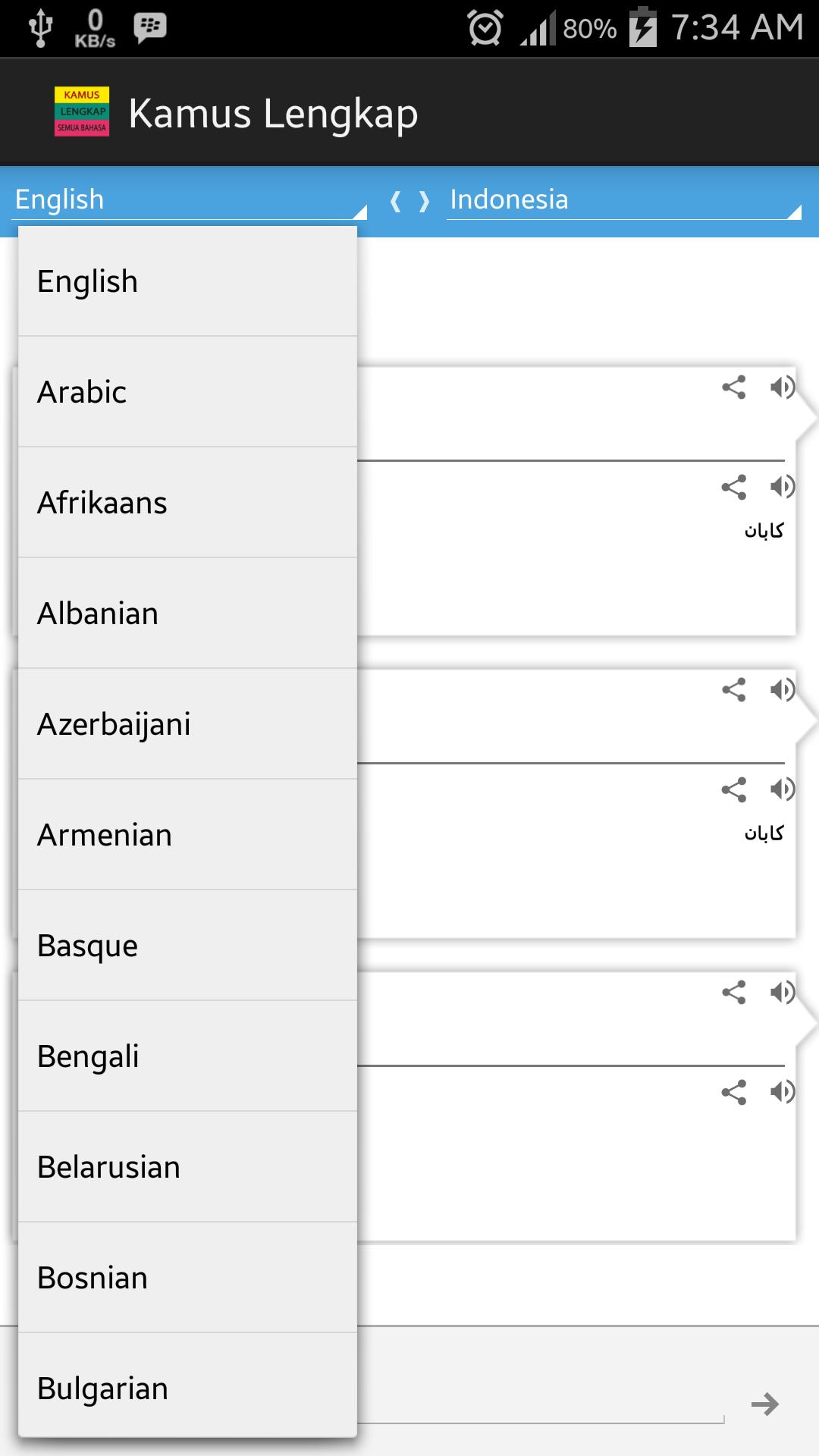Pick Basque from the dropdown
This screenshot has width=819, height=1456.
click(187, 946)
